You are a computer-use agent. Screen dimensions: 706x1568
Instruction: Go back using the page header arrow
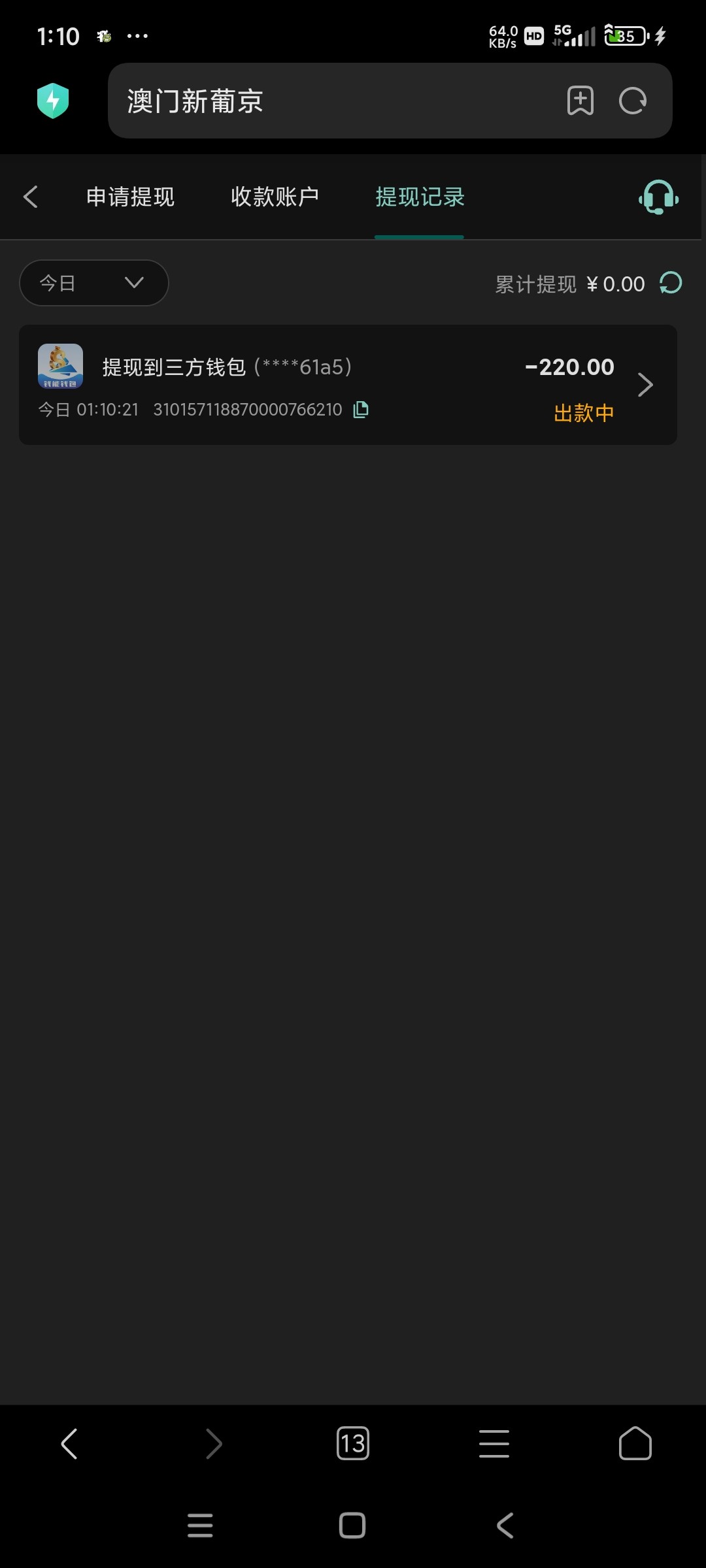click(31, 197)
